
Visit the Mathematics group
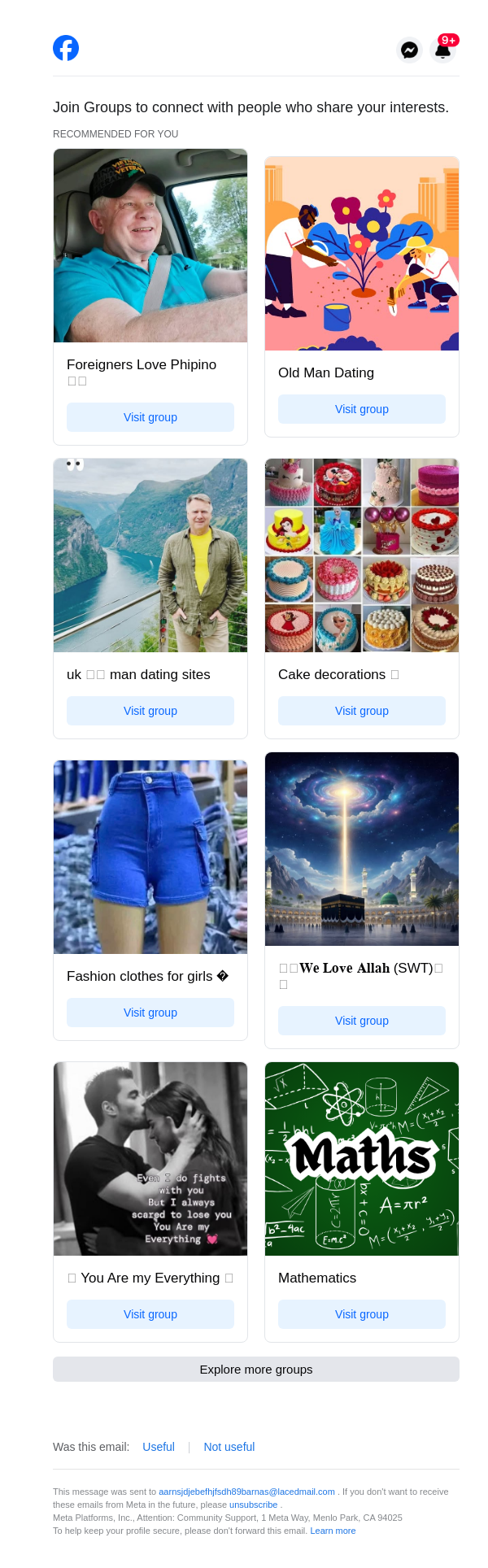[362, 1314]
